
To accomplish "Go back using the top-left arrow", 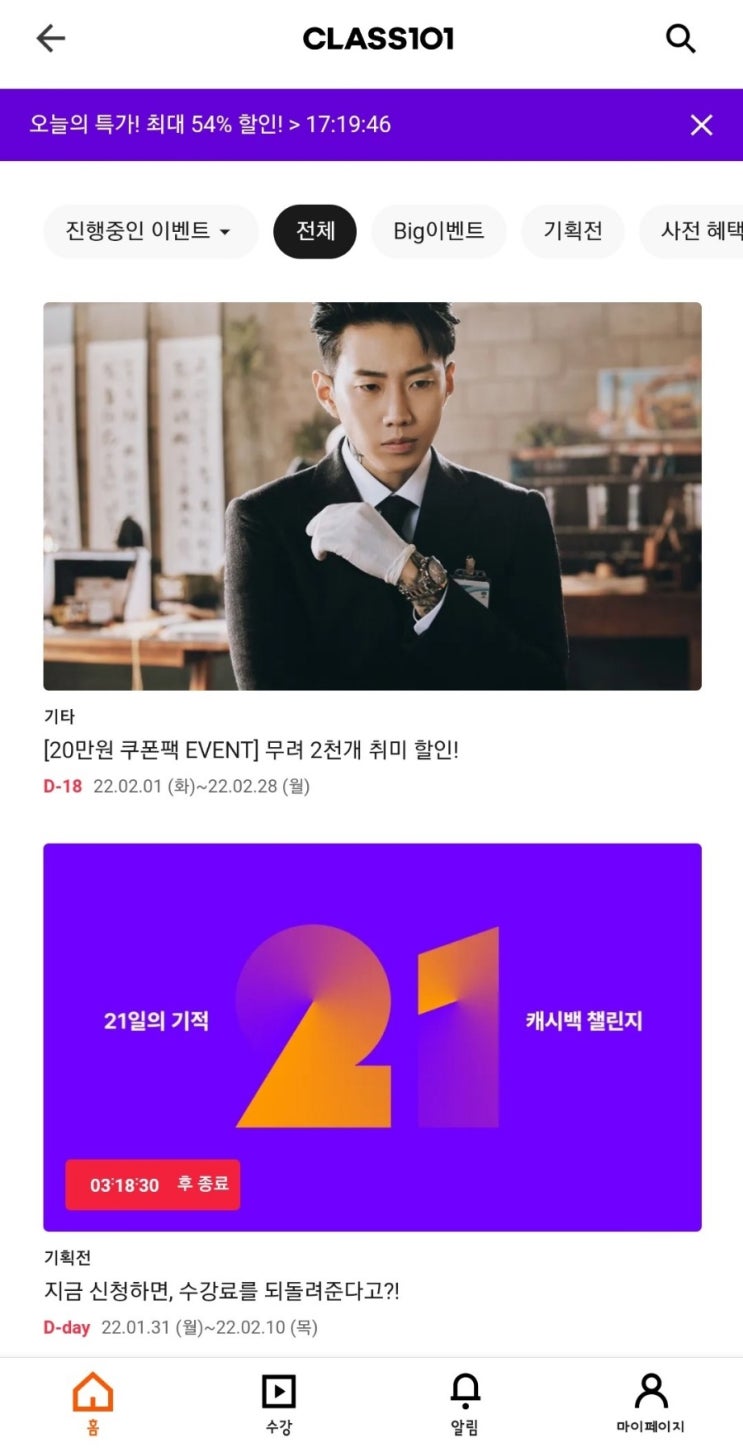I will (x=50, y=39).
